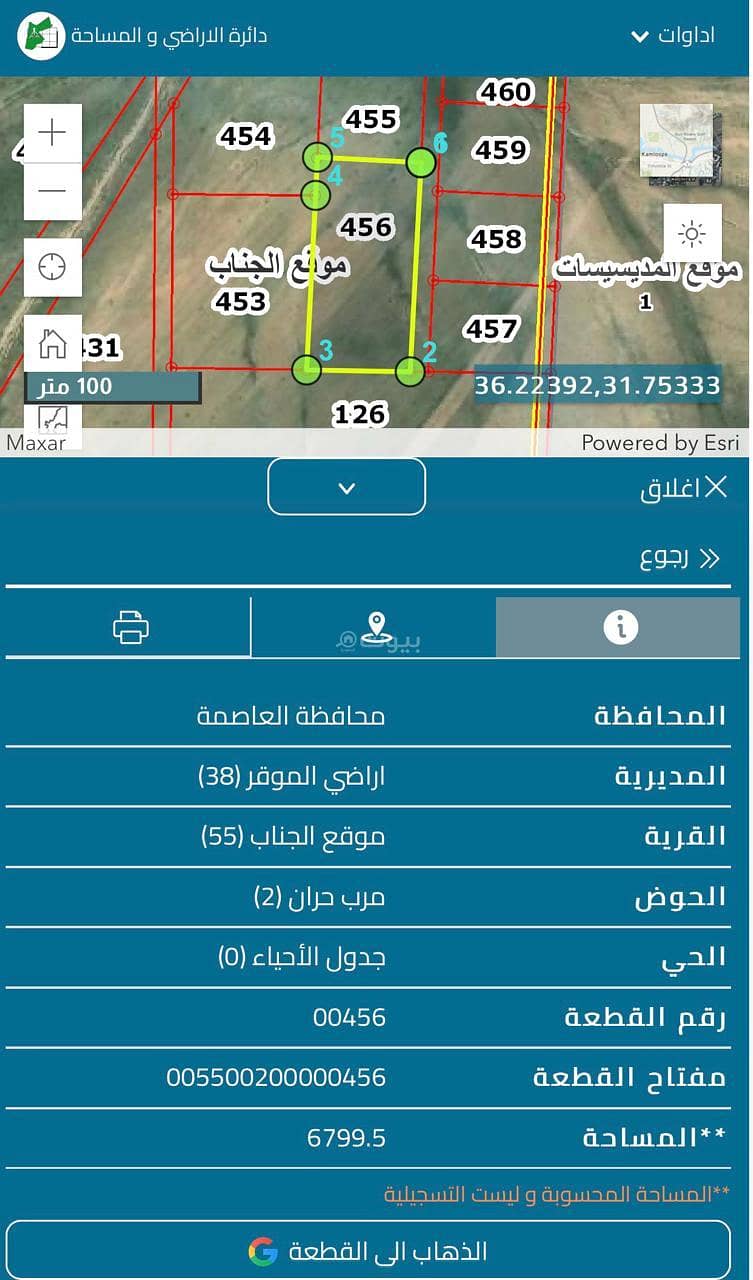This screenshot has height=1280, width=753.
Task: Reset map to home view
Action: [52, 343]
